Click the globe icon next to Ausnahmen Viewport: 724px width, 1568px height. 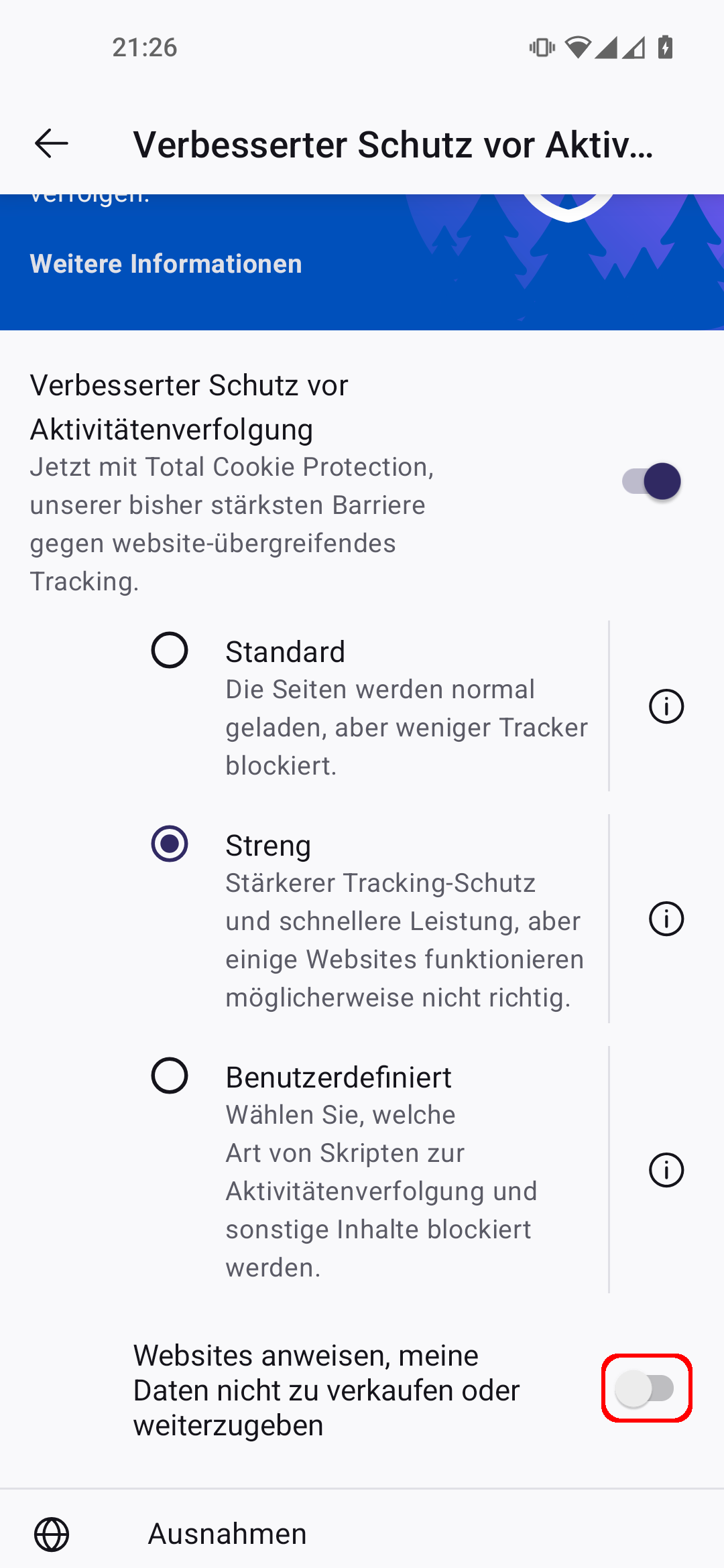[52, 1533]
